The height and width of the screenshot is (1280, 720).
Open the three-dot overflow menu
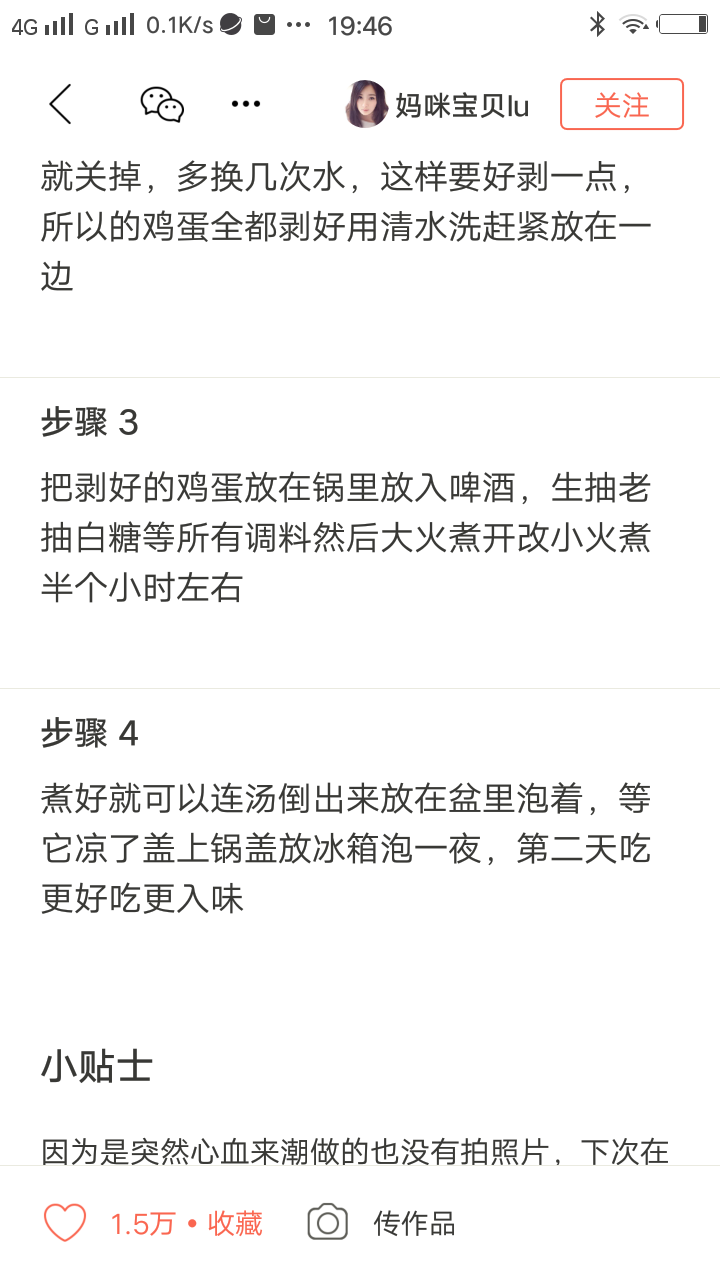245,104
